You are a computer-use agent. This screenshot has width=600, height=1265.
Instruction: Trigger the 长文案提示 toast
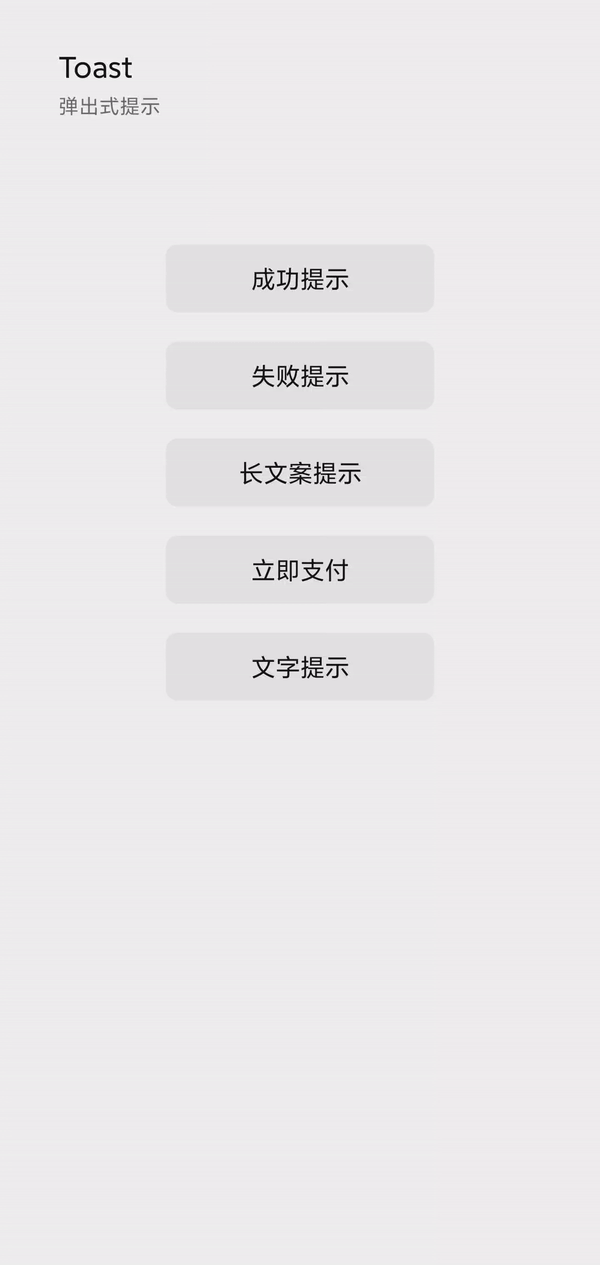coord(300,473)
